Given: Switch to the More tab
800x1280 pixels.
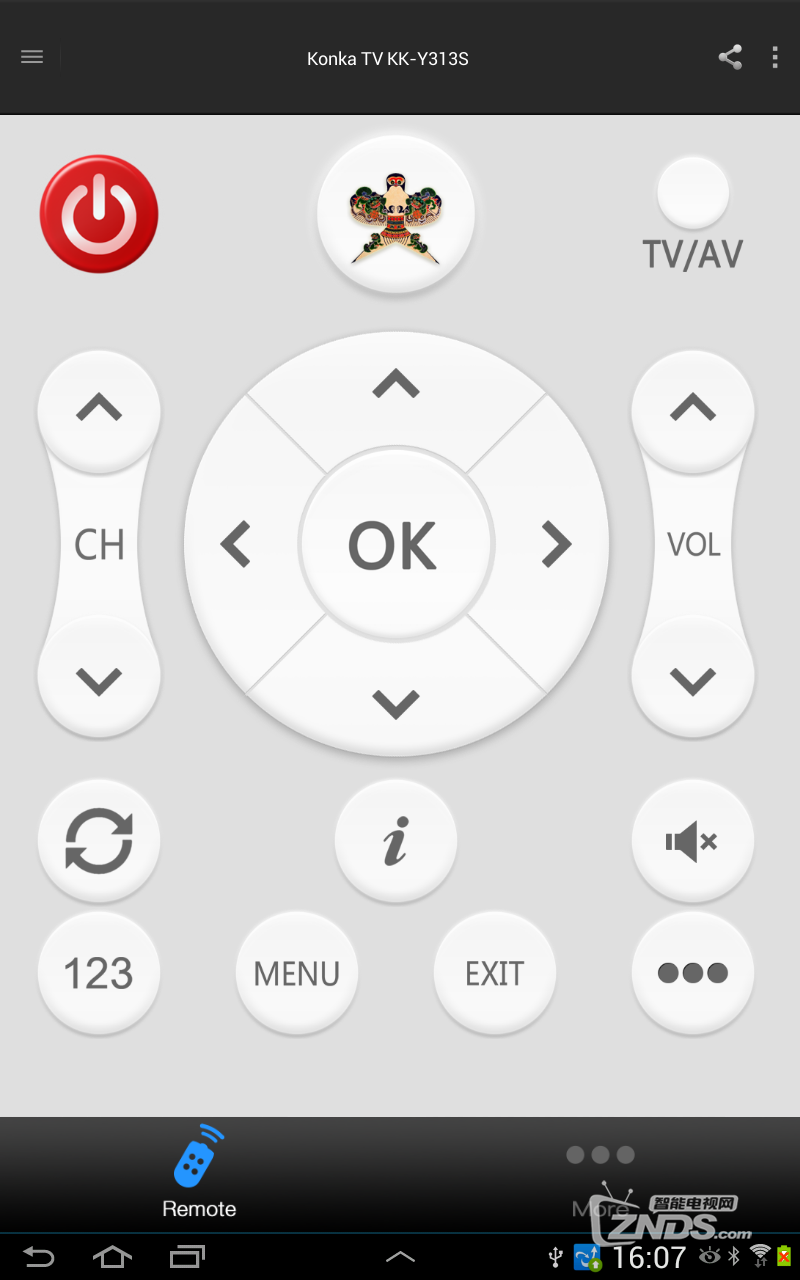Looking at the screenshot, I should [x=600, y=1180].
